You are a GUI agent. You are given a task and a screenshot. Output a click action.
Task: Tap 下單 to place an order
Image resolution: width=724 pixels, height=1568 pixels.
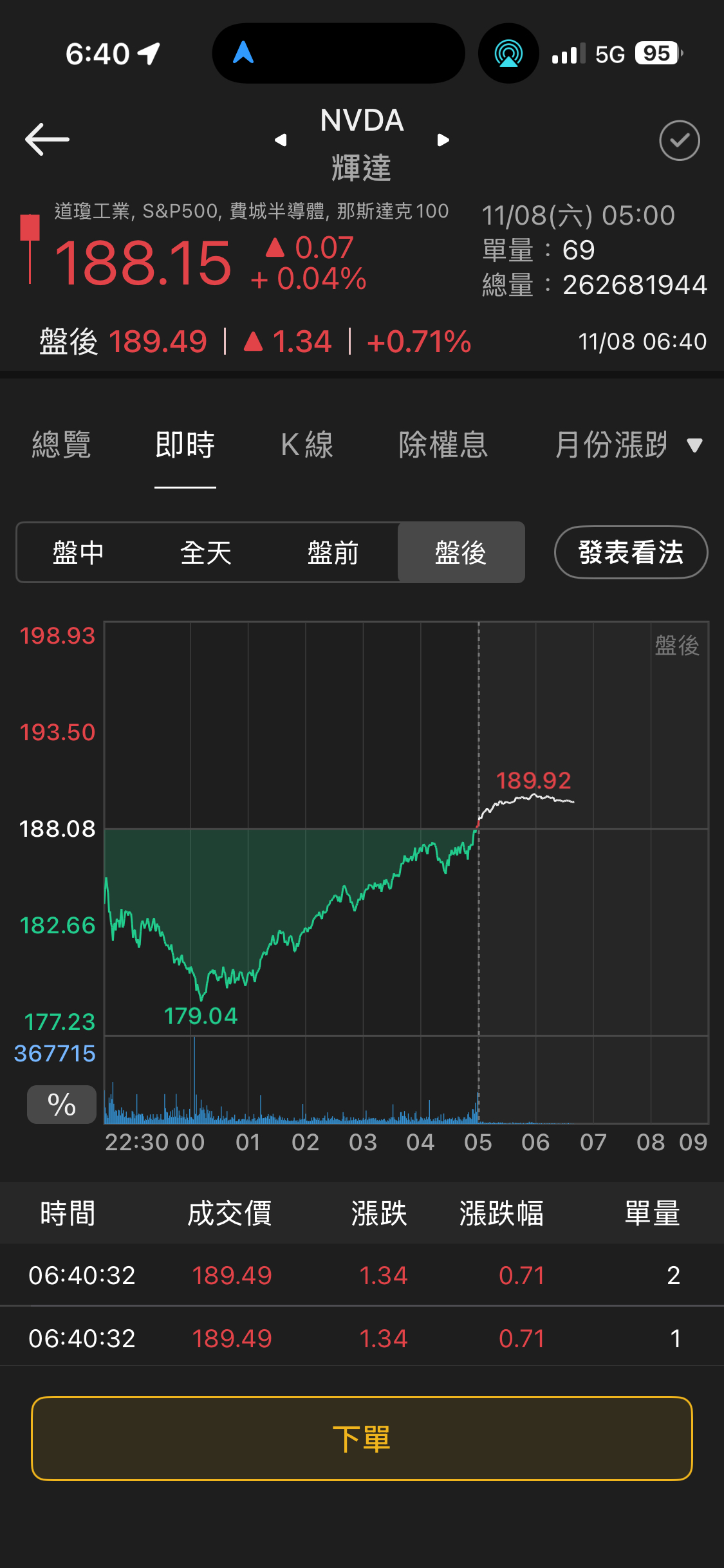[362, 1439]
